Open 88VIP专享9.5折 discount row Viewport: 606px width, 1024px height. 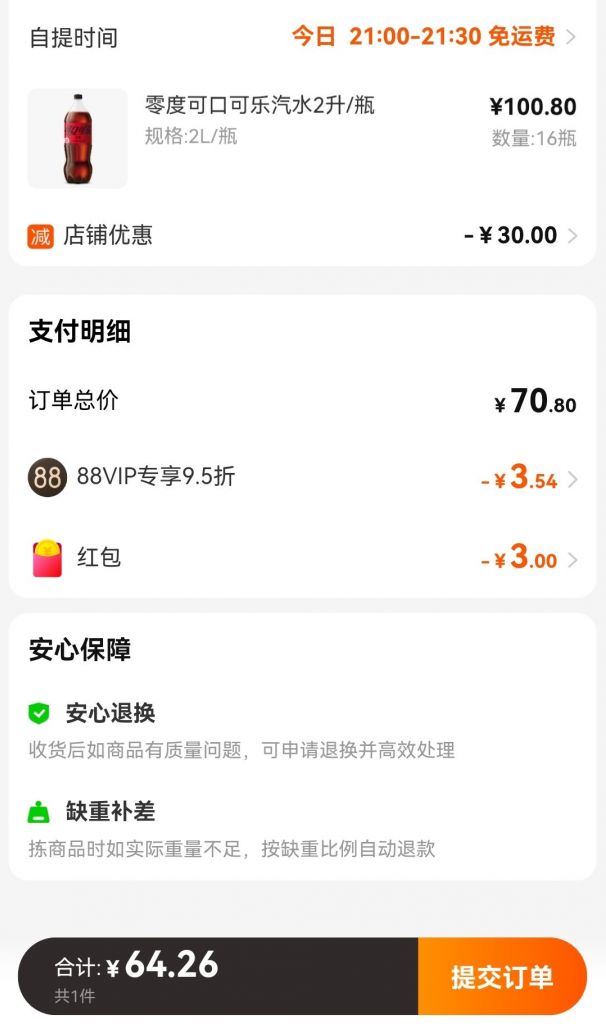pyautogui.click(x=302, y=477)
